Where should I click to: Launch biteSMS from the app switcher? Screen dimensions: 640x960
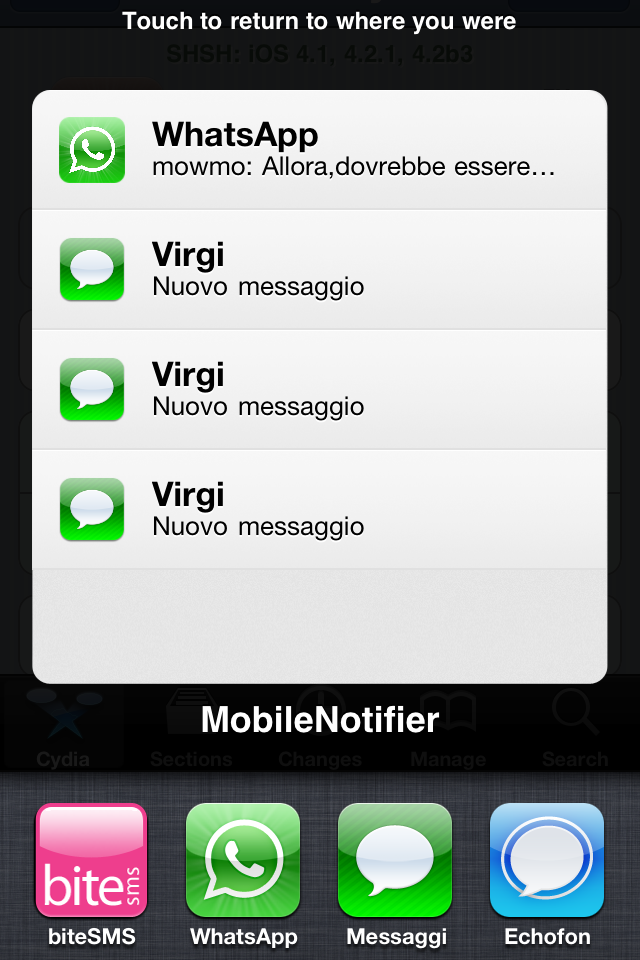pos(91,860)
